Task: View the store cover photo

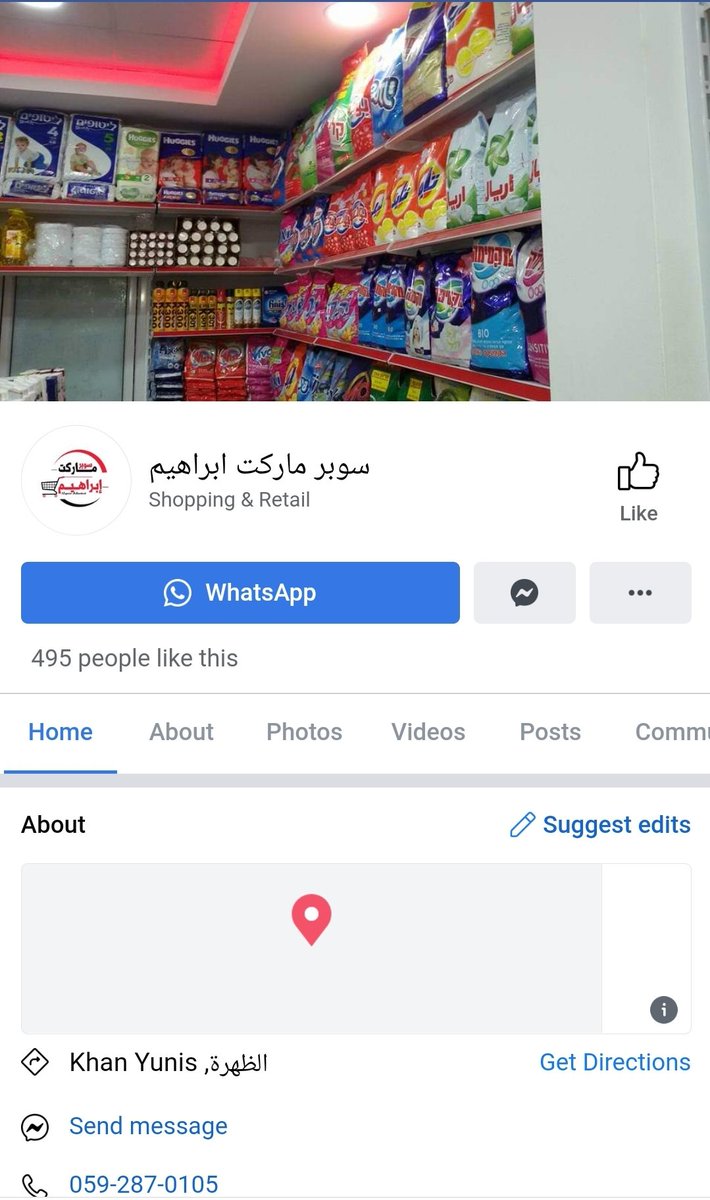Action: [x=355, y=200]
